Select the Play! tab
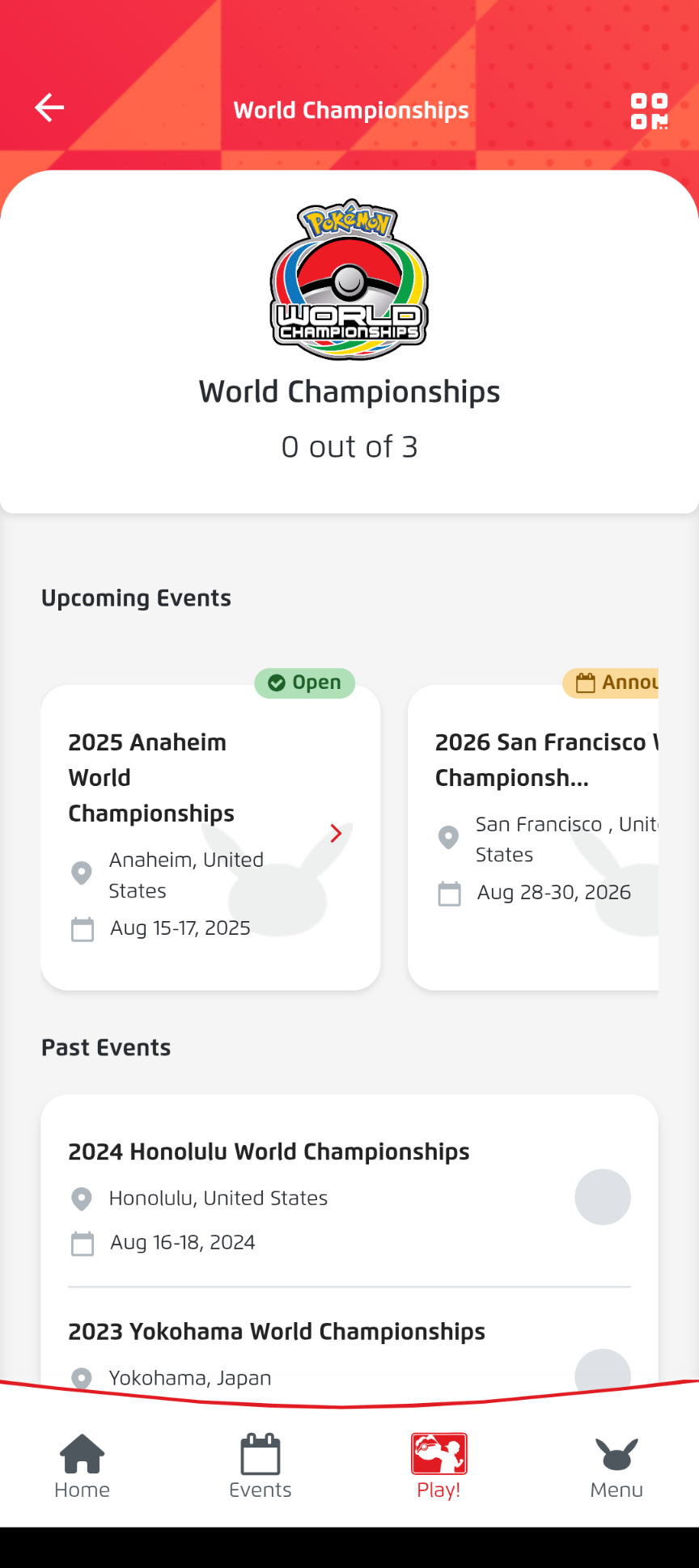Screen dimensions: 699x1568 point(438,1466)
